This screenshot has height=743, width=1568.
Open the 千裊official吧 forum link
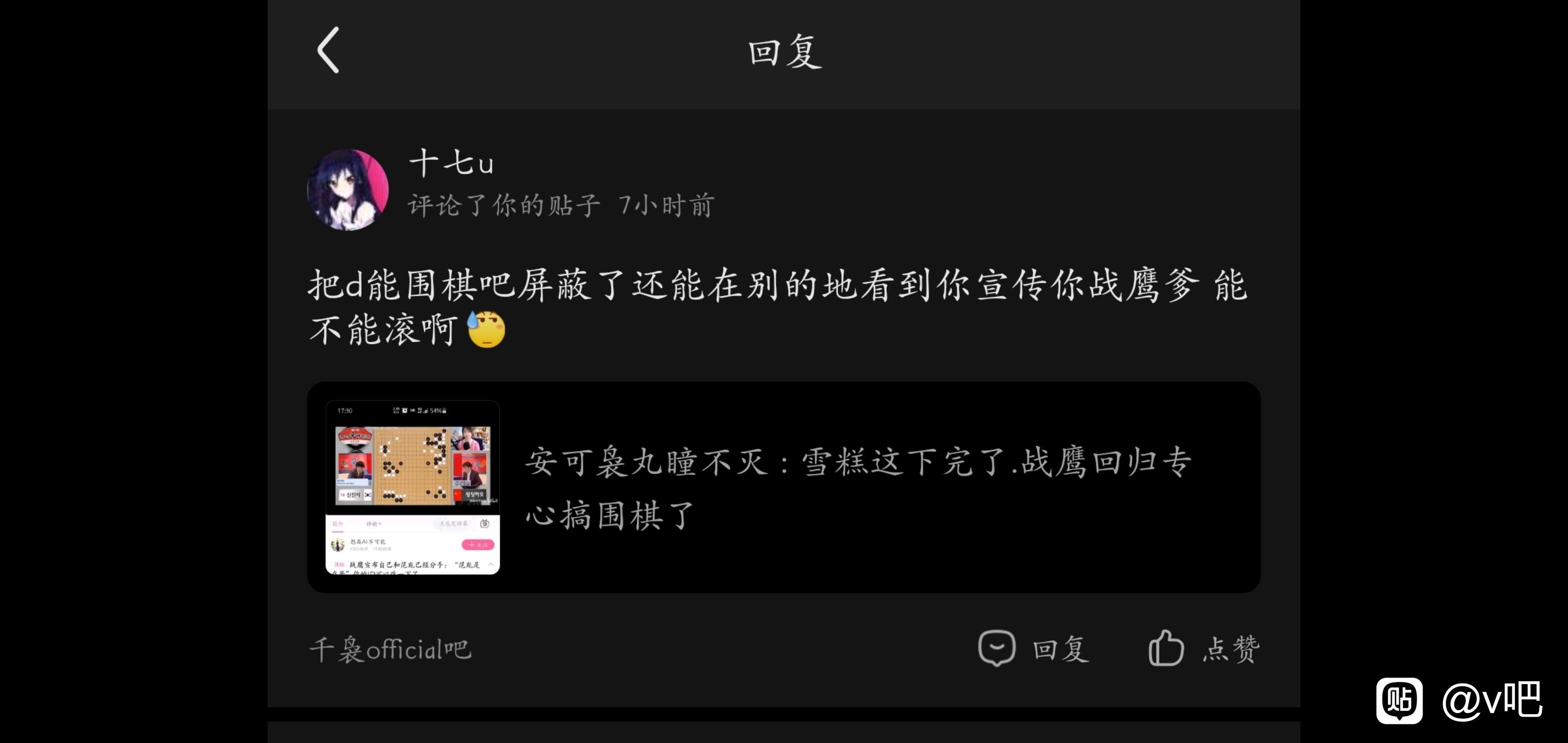pyautogui.click(x=390, y=649)
